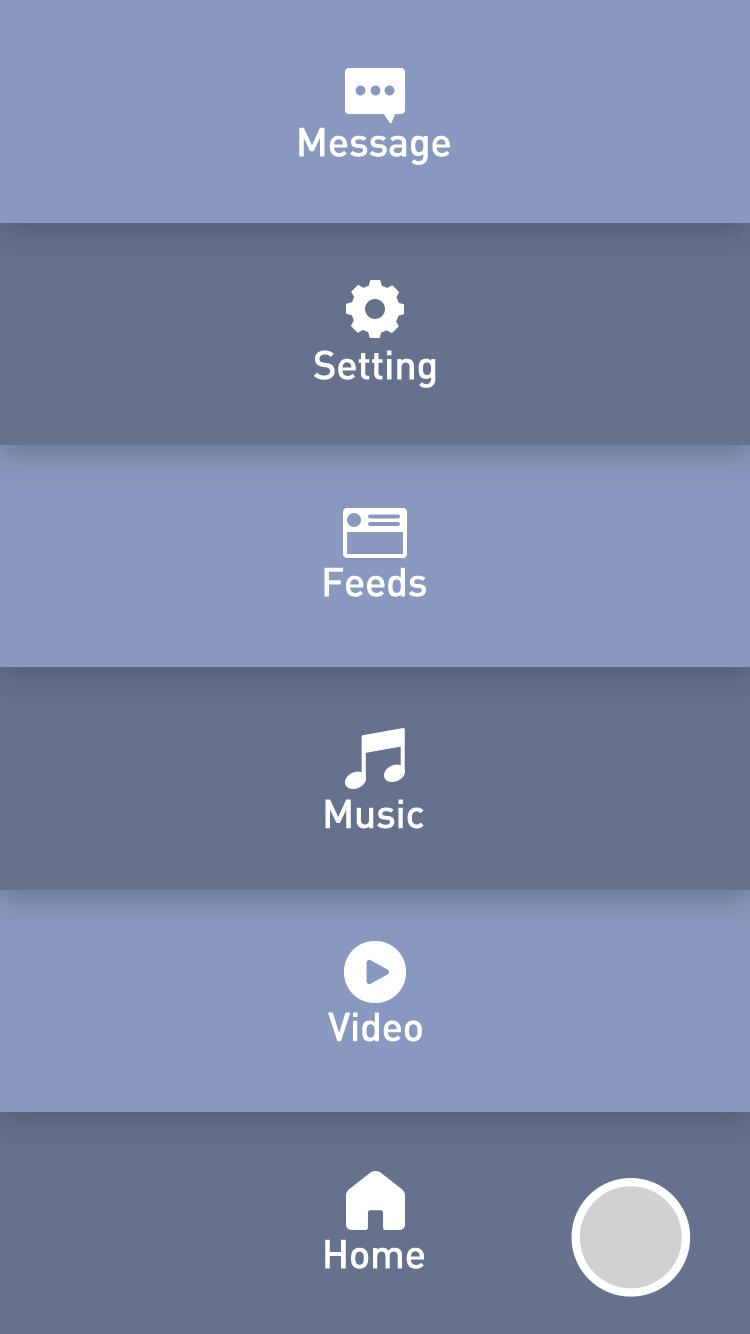750x1334 pixels.
Task: Open the Video section
Action: [374, 1000]
